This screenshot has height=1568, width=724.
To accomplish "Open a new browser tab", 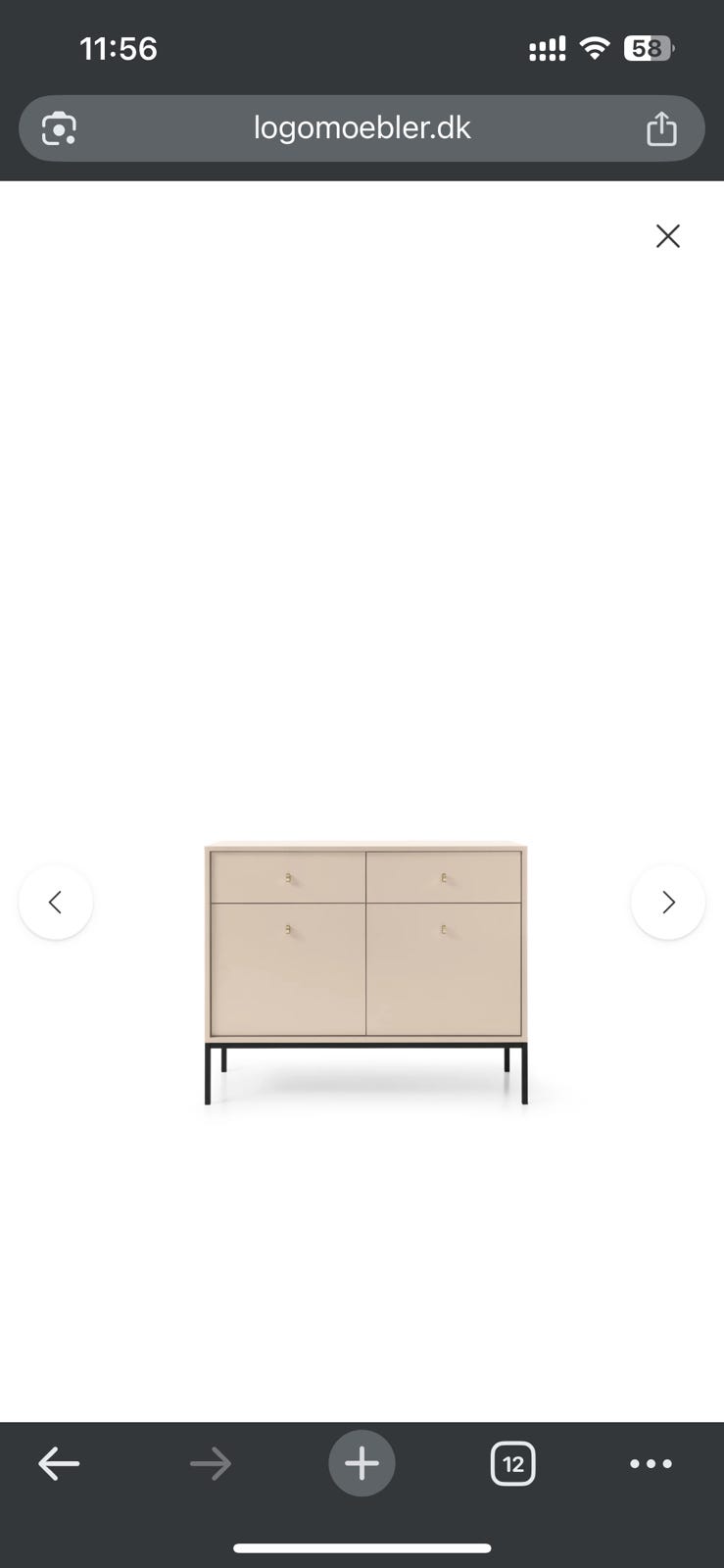I will click(x=362, y=1464).
